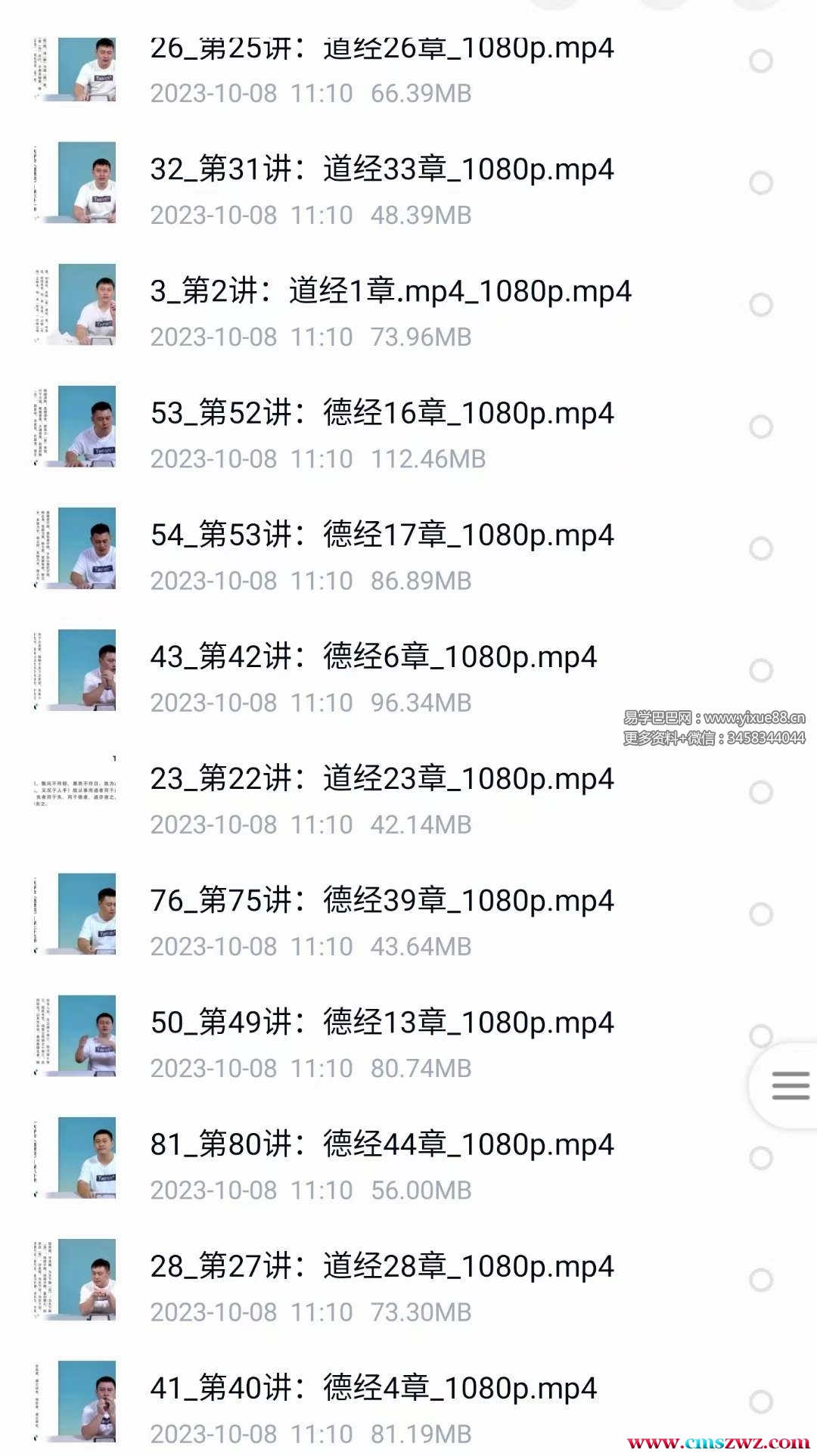Open 81_第80讲：德经44章 video file
The image size is (817, 1456).
(x=382, y=1144)
